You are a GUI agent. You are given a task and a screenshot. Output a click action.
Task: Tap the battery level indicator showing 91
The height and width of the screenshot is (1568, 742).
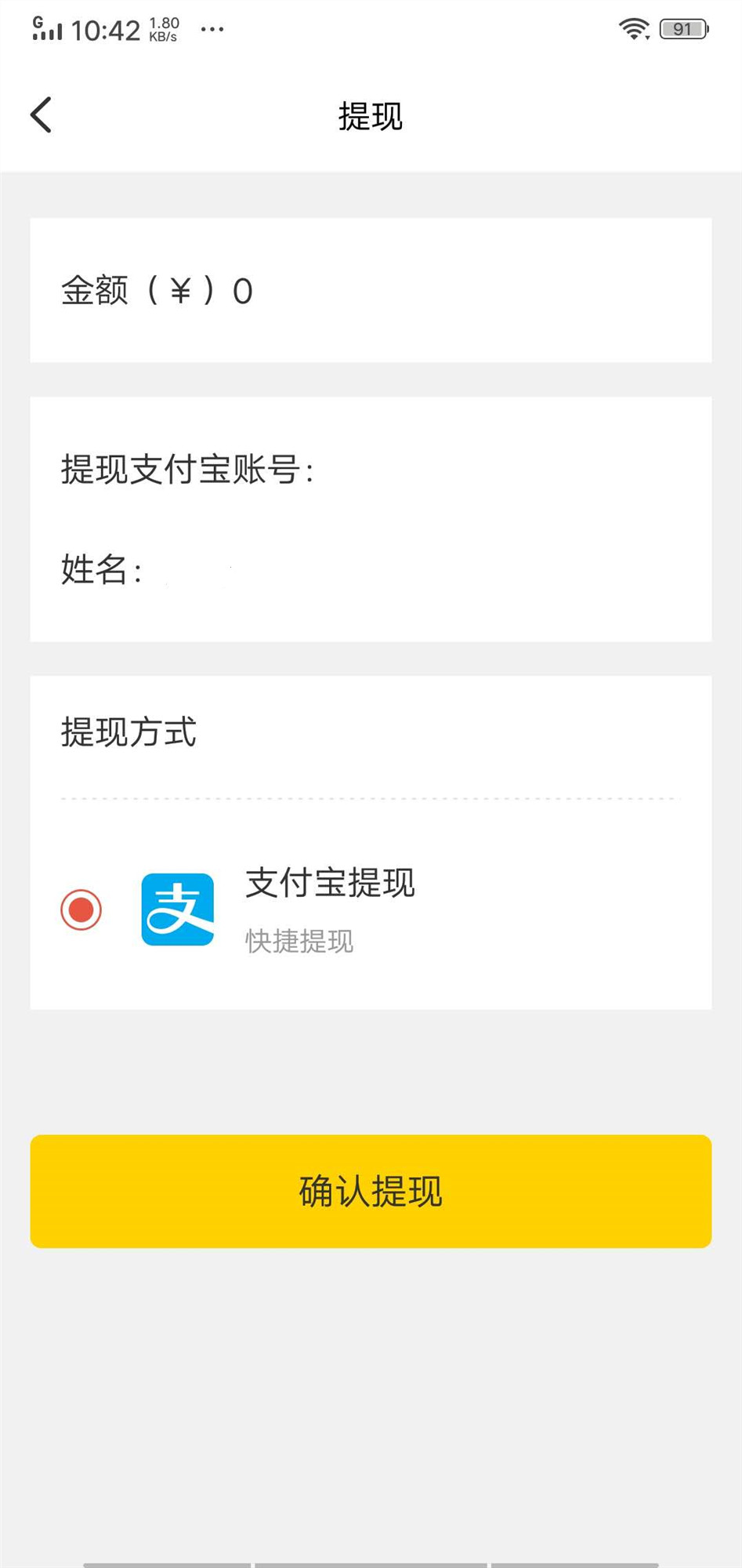click(681, 28)
